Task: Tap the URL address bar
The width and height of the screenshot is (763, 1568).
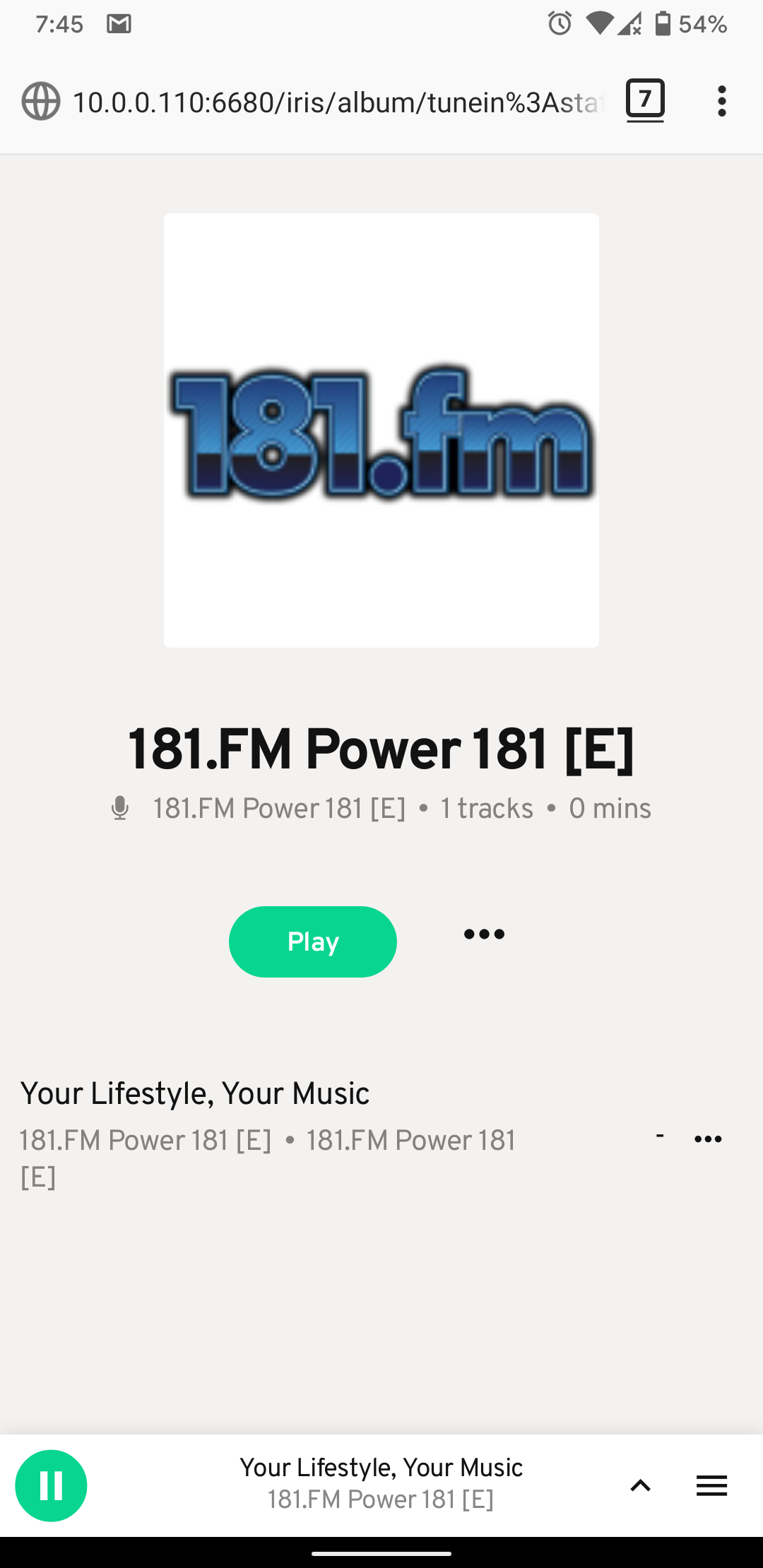Action: [338, 103]
